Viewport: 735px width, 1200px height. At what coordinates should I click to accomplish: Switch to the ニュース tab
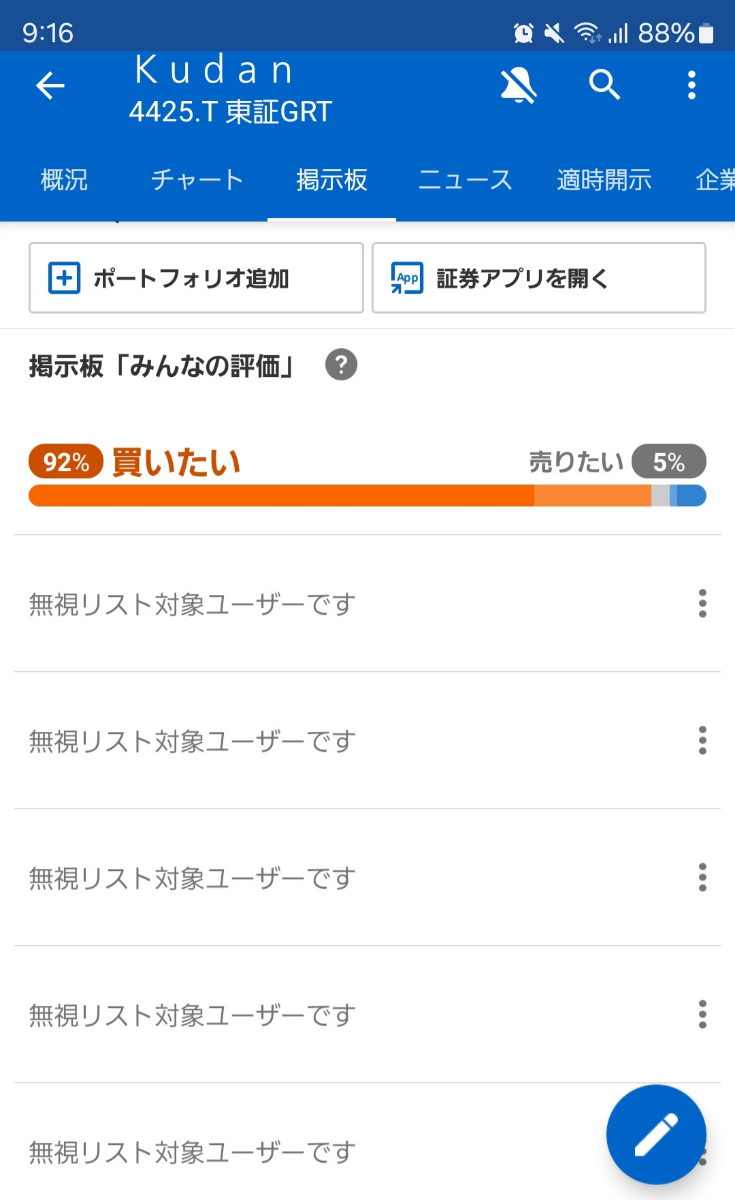(464, 180)
